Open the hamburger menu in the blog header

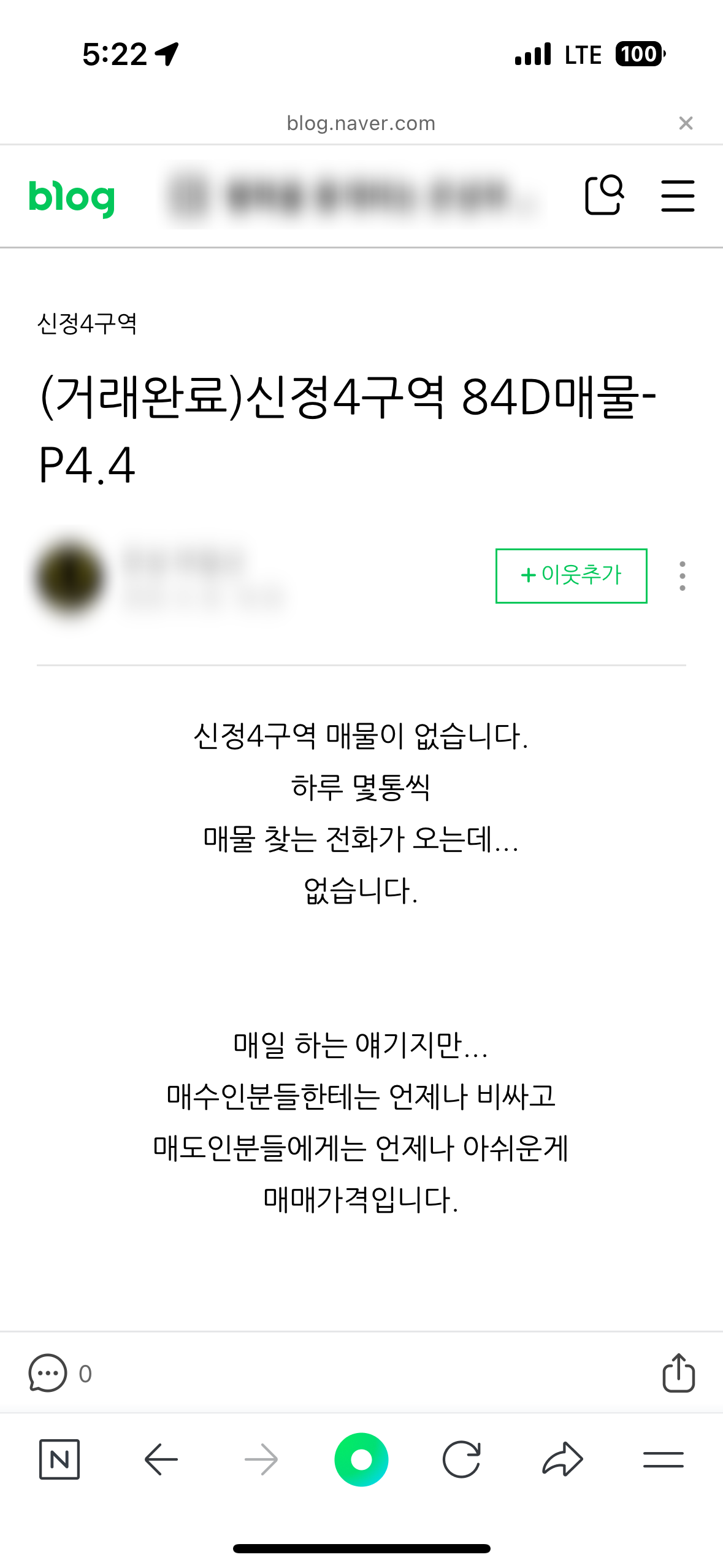click(x=678, y=196)
